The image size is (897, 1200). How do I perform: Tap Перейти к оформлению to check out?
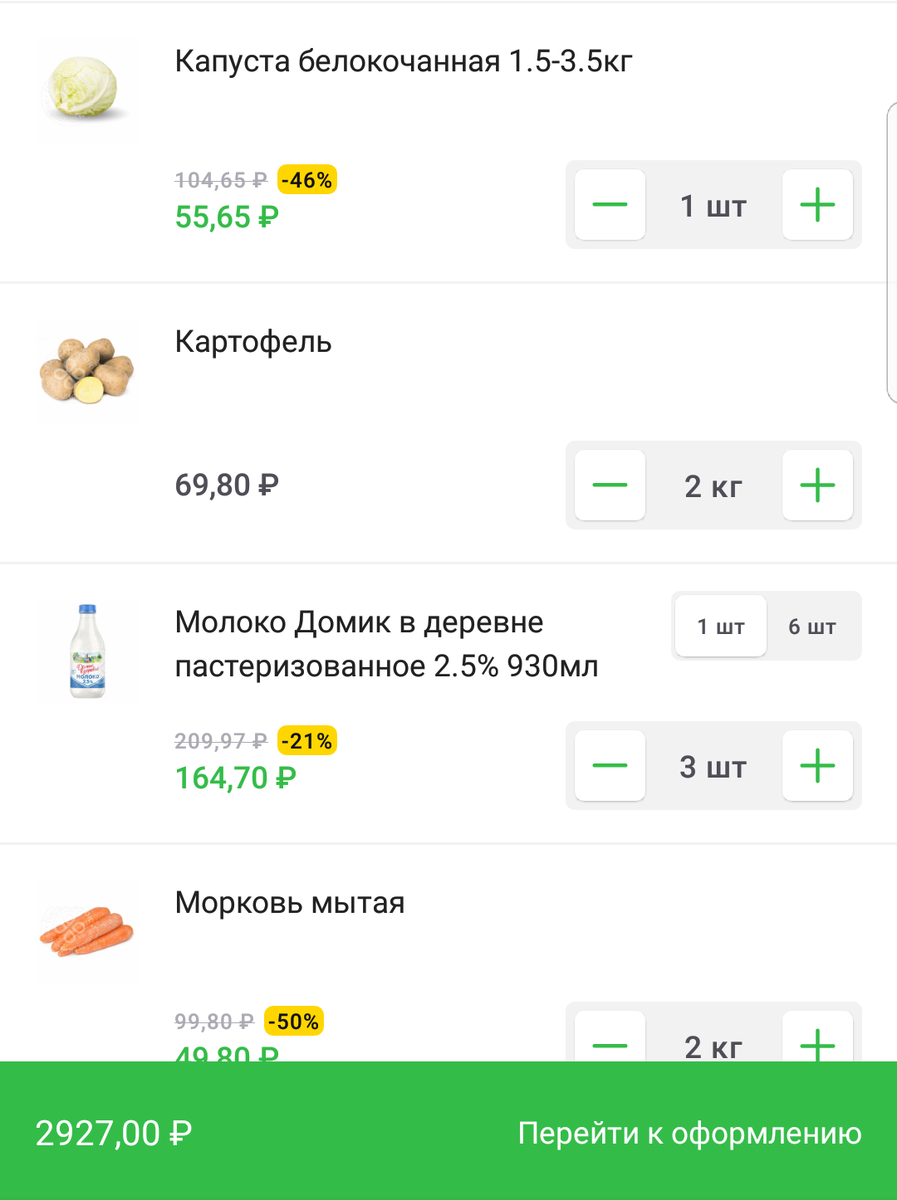pyautogui.click(x=689, y=1133)
